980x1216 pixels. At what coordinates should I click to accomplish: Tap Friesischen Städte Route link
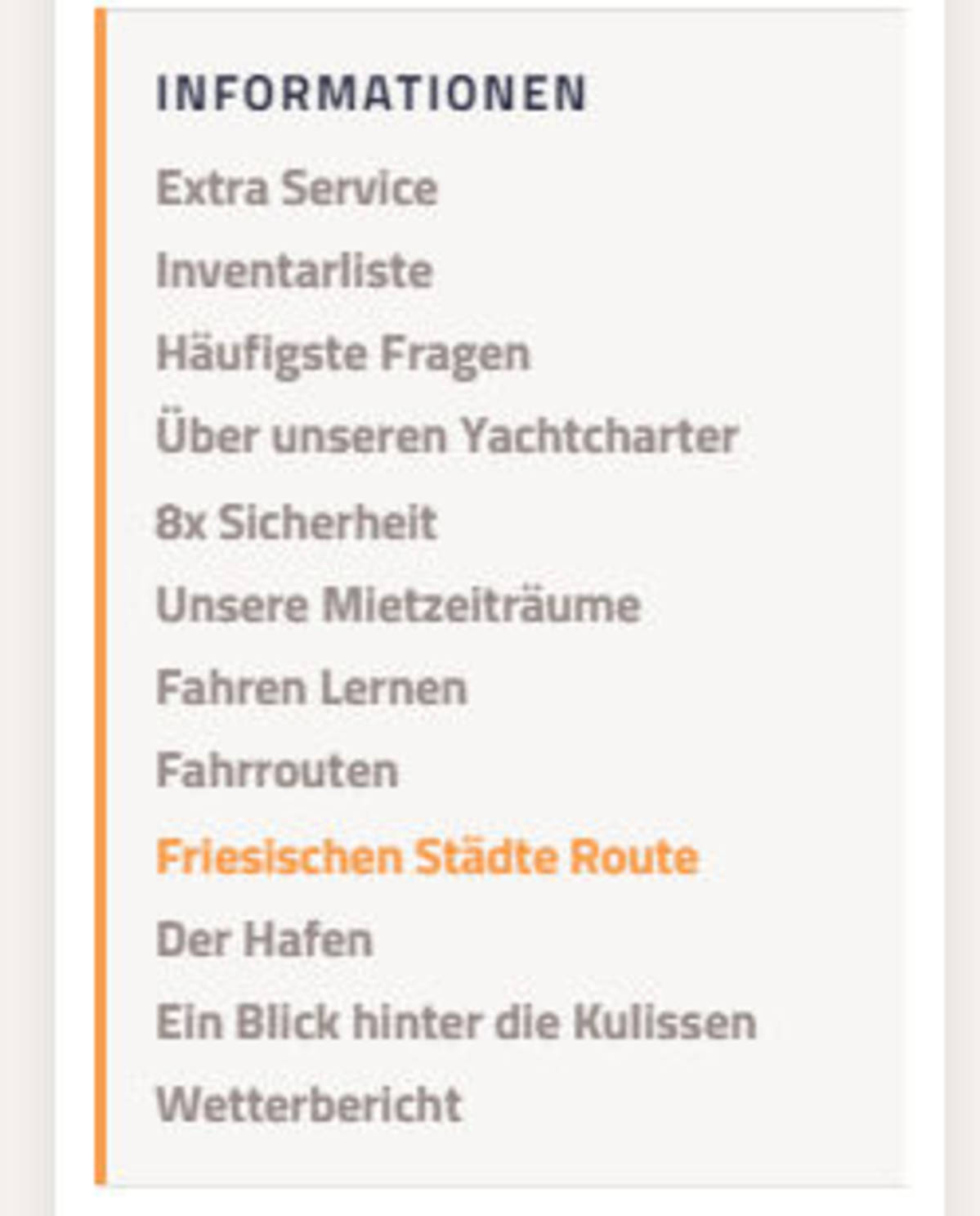click(x=427, y=857)
